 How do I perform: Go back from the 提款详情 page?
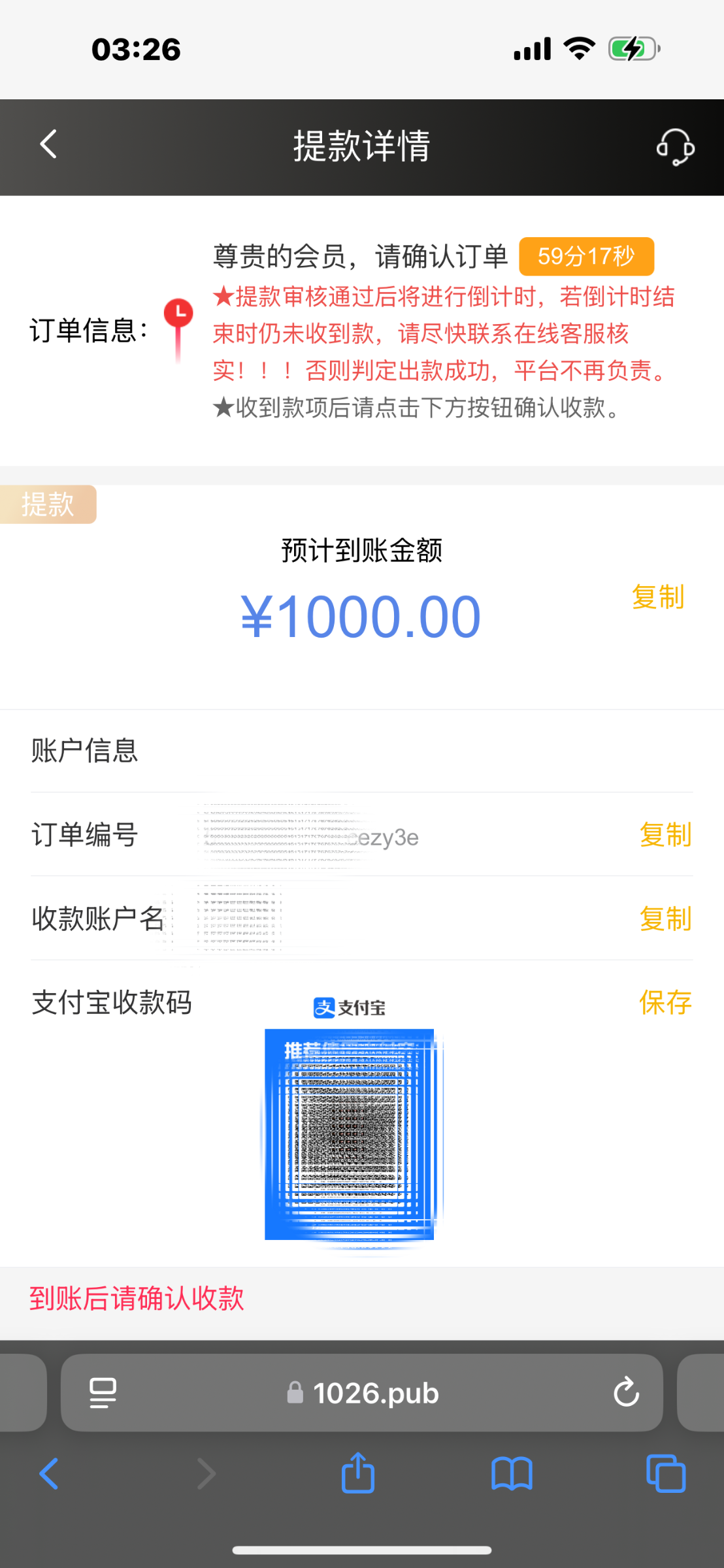pyautogui.click(x=48, y=145)
